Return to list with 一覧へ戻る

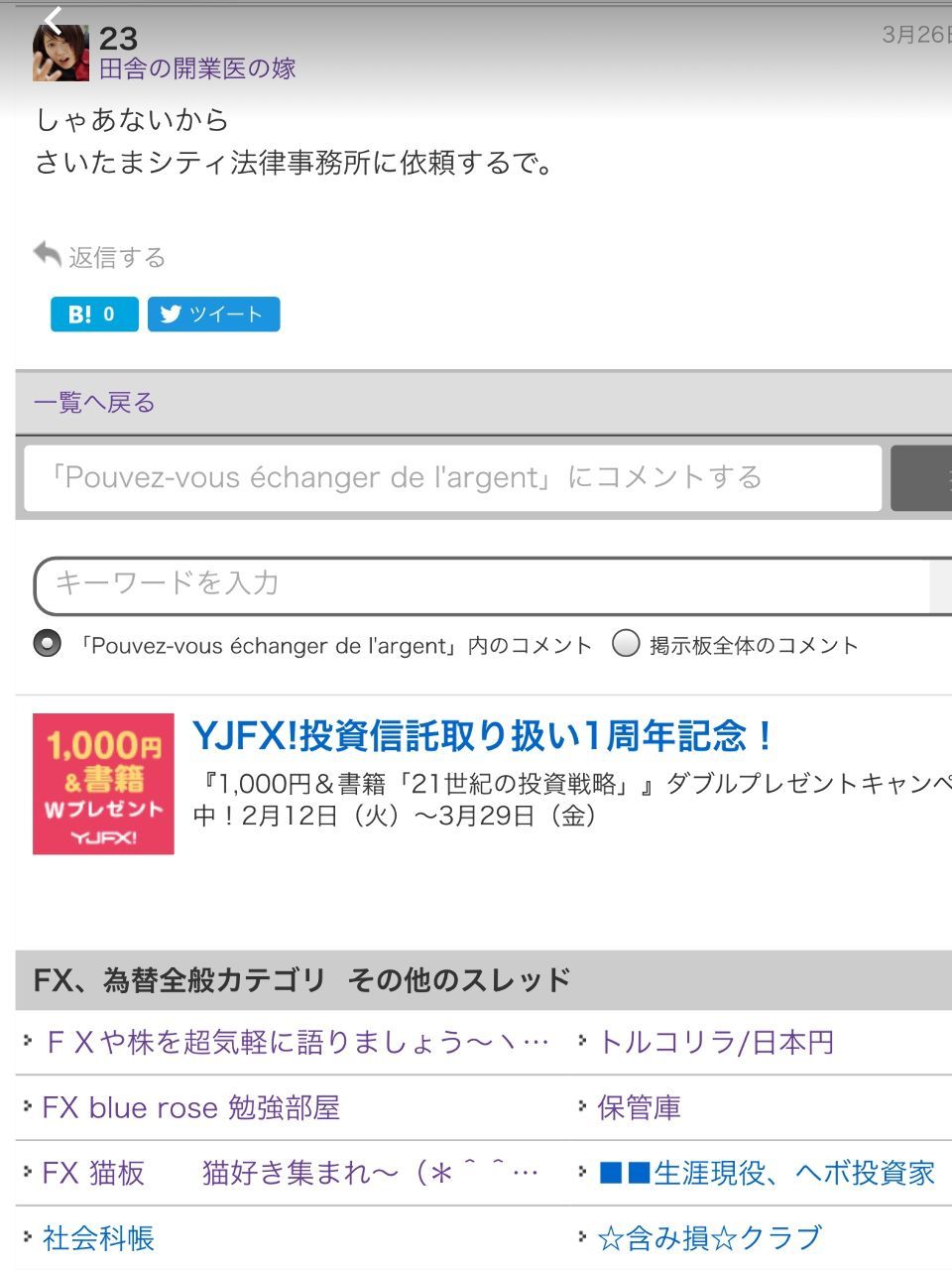pyautogui.click(x=95, y=403)
